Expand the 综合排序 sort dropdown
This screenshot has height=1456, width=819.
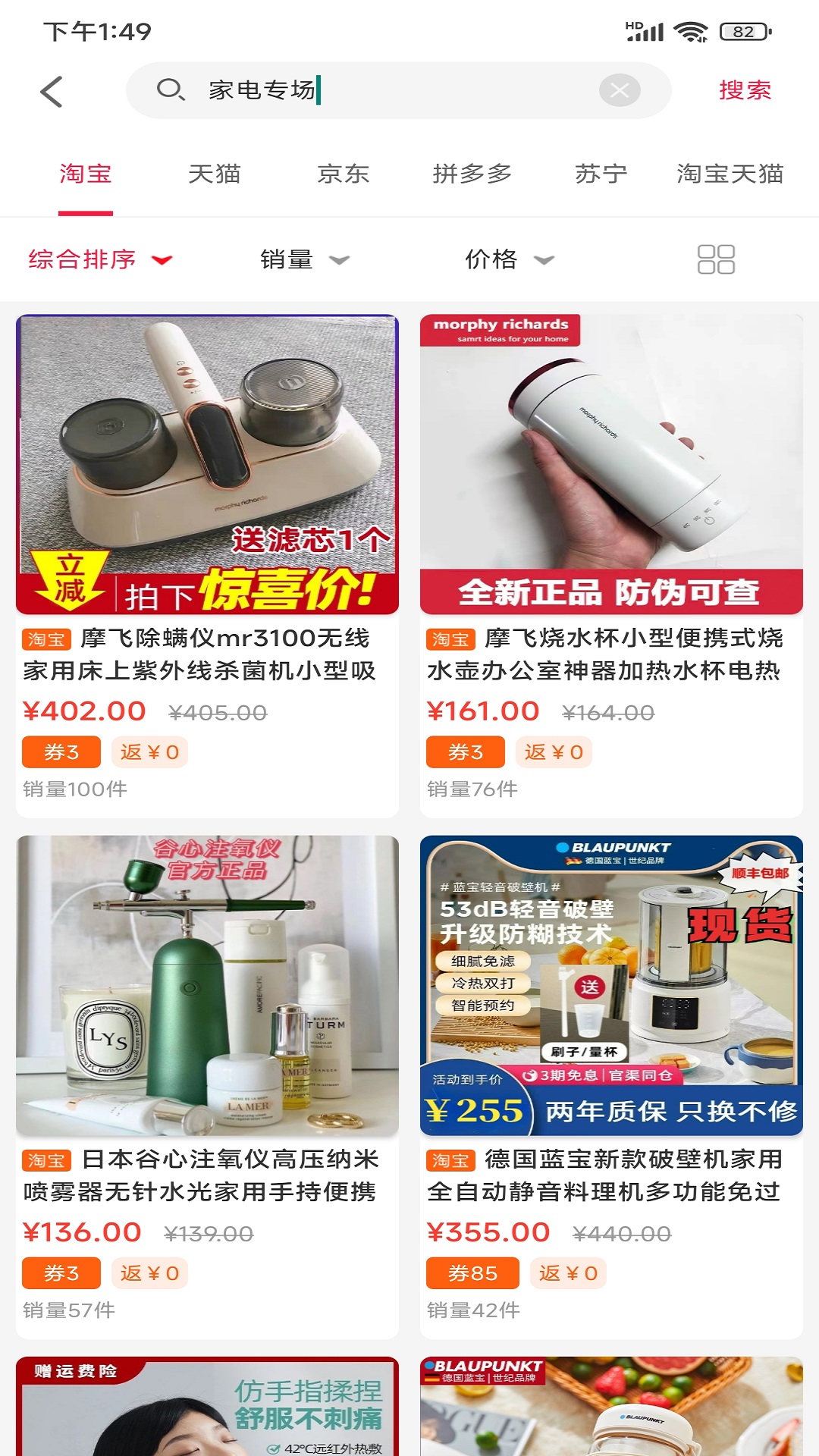click(101, 259)
